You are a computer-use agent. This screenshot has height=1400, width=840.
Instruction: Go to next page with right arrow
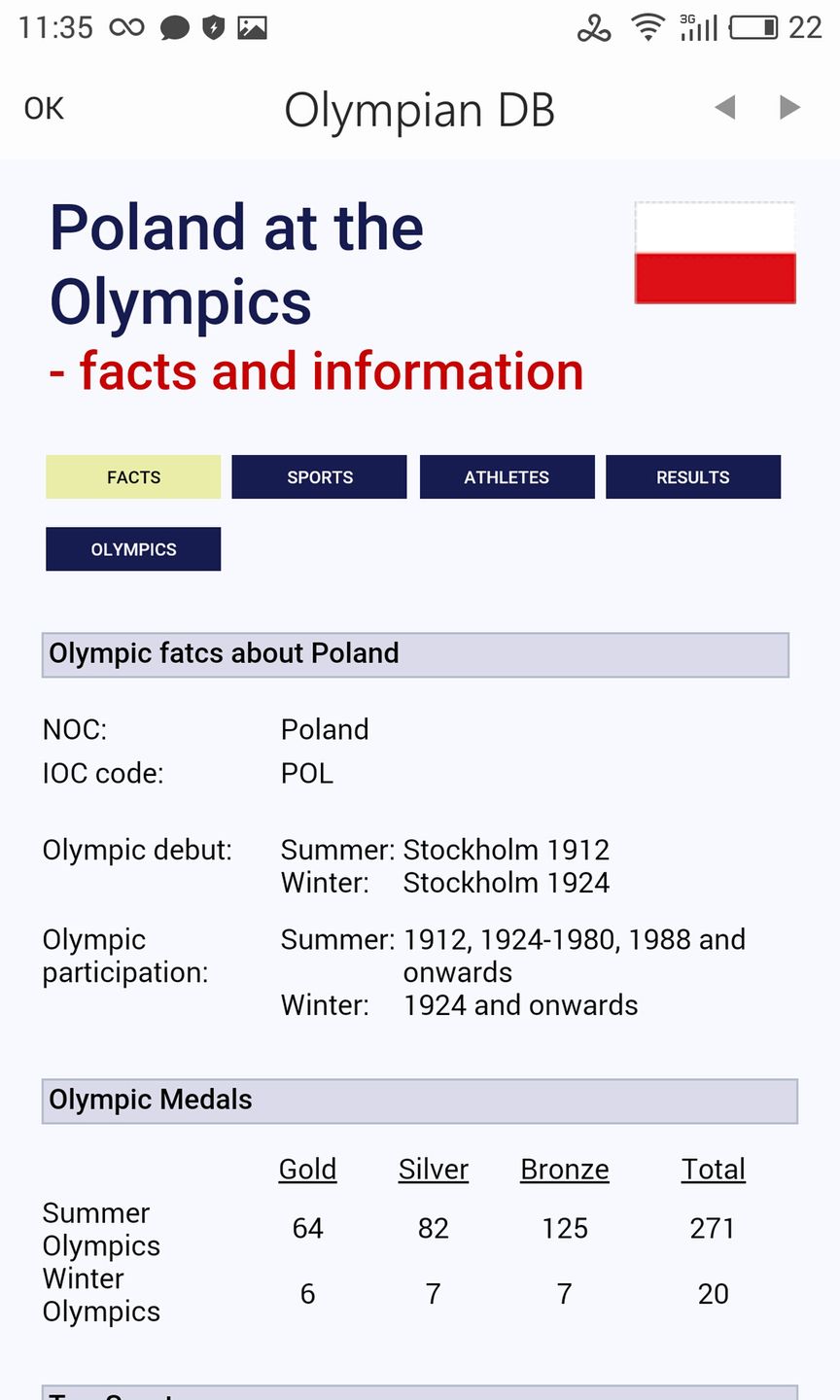click(x=789, y=107)
